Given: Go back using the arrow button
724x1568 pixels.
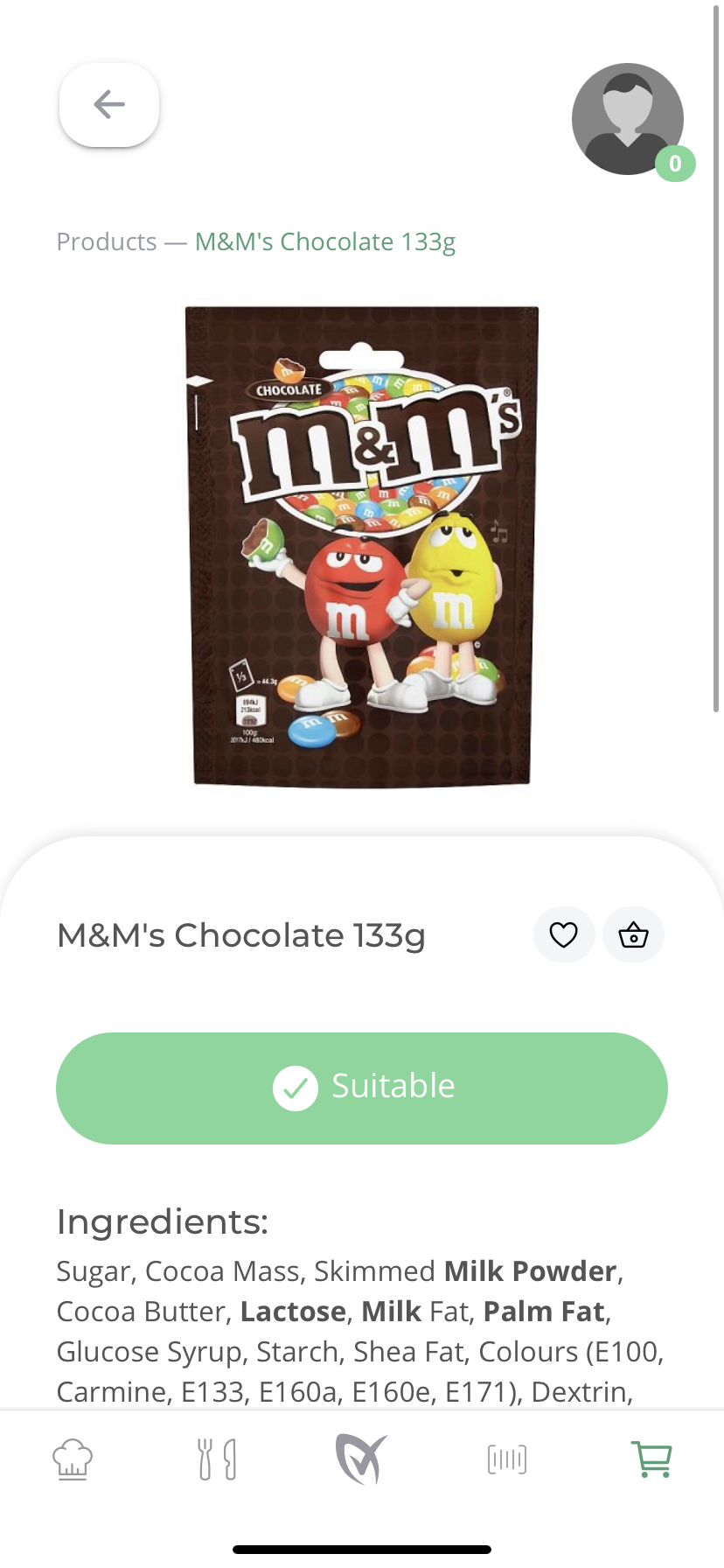Looking at the screenshot, I should (109, 105).
